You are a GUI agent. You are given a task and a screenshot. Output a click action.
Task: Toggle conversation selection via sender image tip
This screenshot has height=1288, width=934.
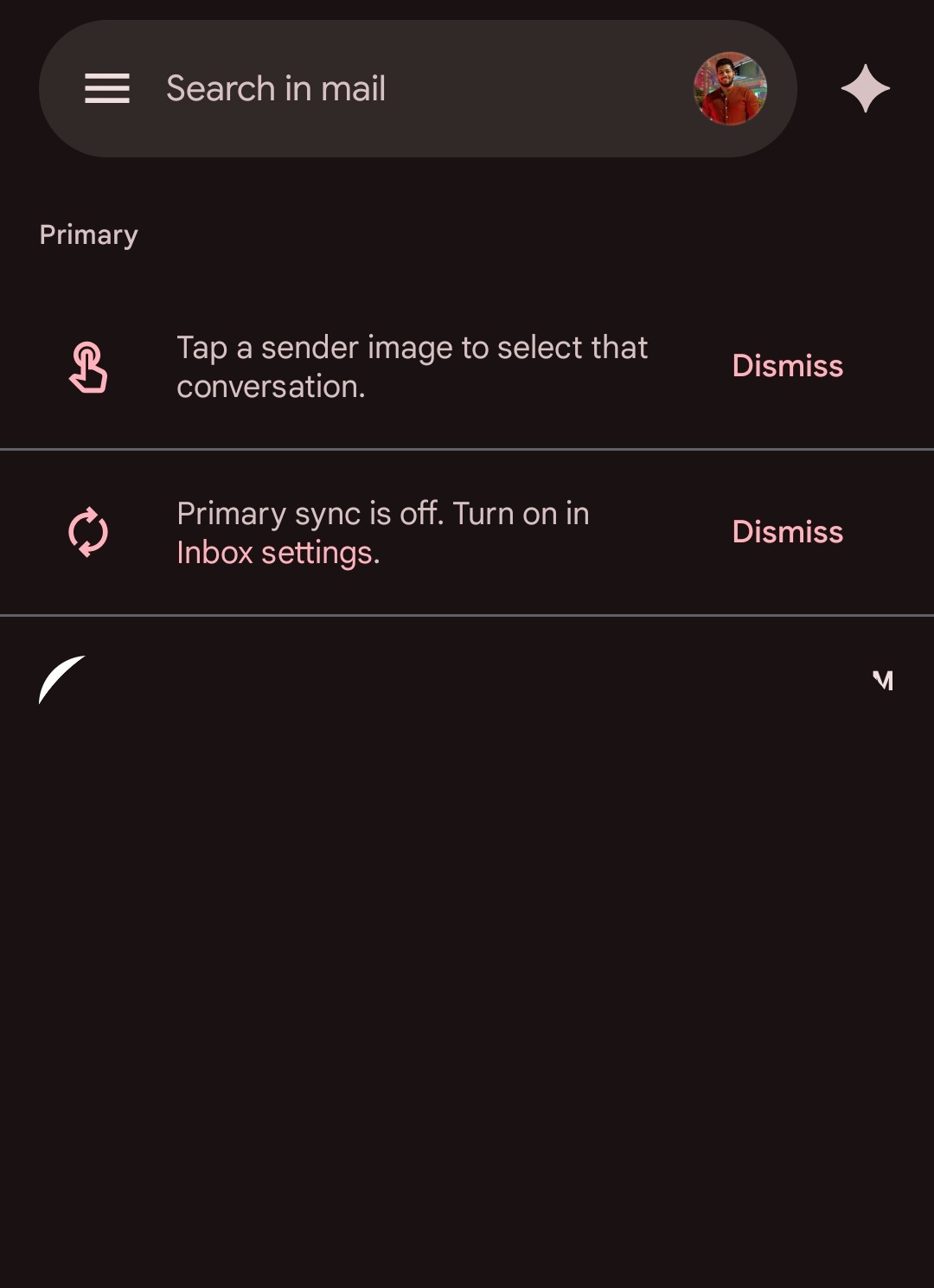412,365
